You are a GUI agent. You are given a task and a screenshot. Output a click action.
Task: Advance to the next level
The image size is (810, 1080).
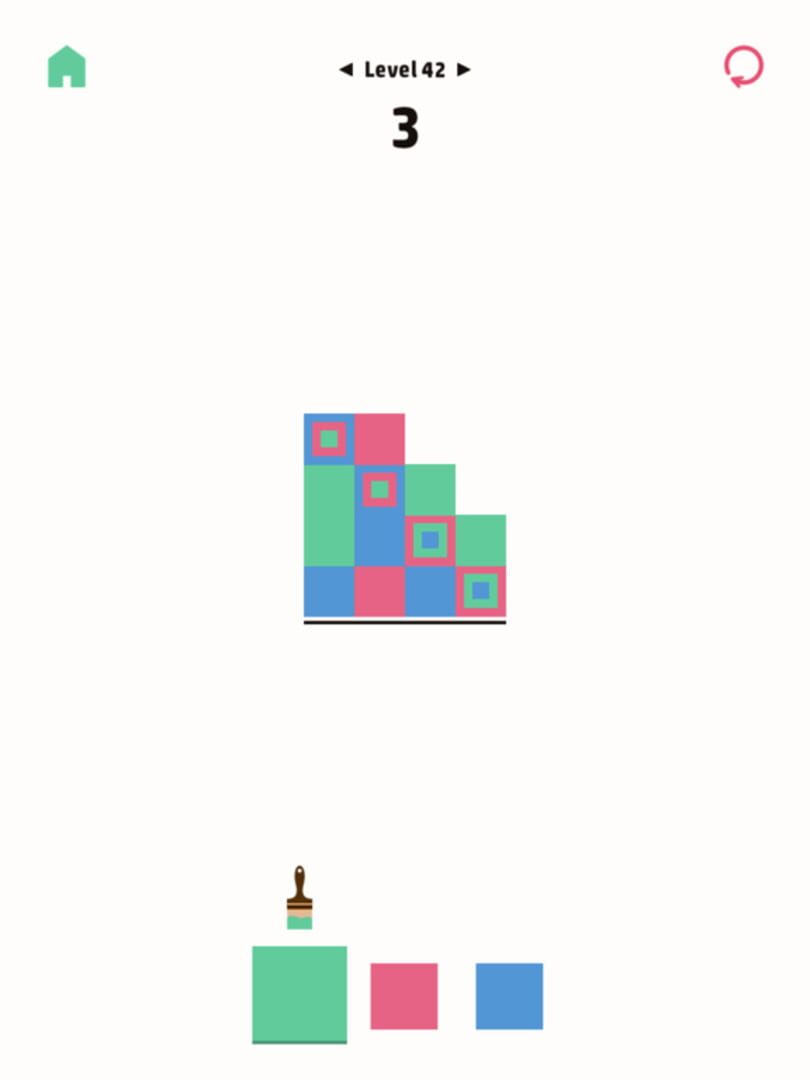pyautogui.click(x=463, y=70)
